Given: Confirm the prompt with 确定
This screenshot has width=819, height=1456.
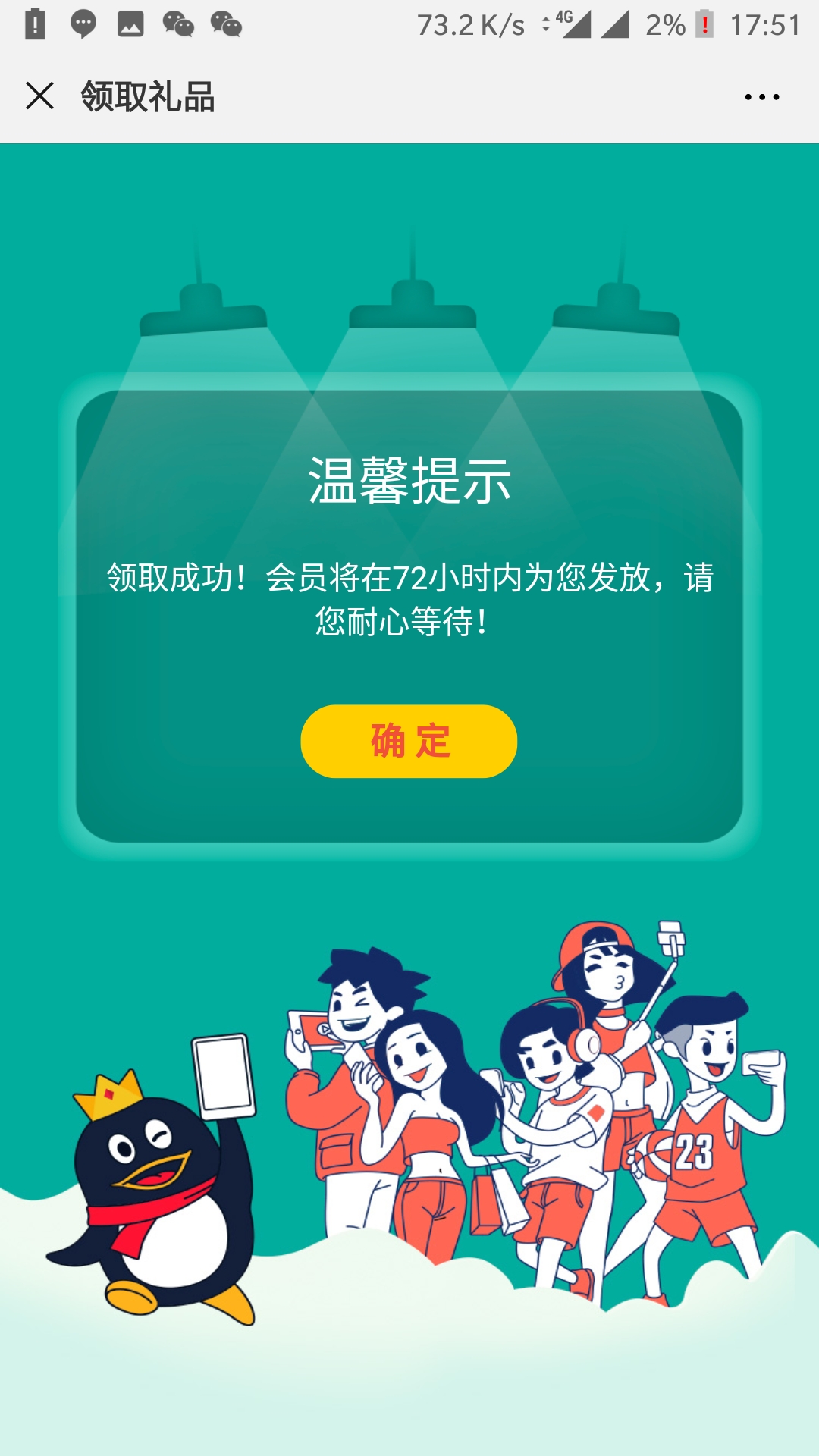Looking at the screenshot, I should click(x=409, y=741).
